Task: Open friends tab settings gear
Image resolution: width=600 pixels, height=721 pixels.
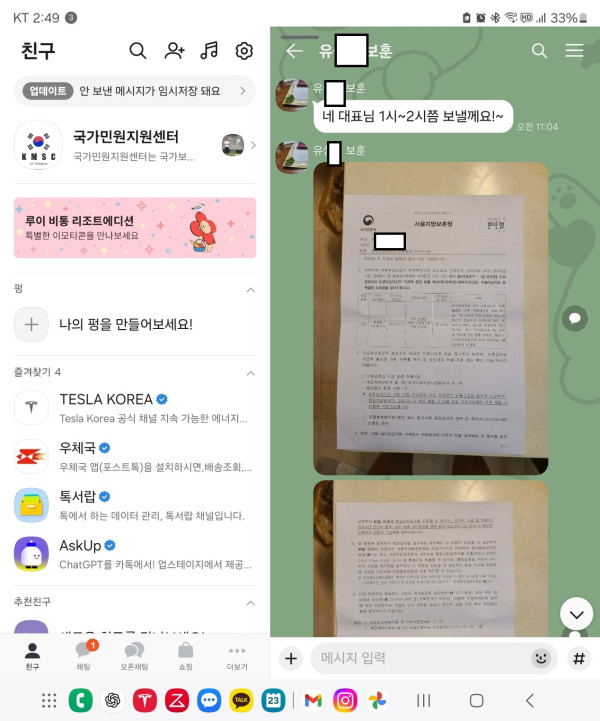Action: click(x=244, y=51)
